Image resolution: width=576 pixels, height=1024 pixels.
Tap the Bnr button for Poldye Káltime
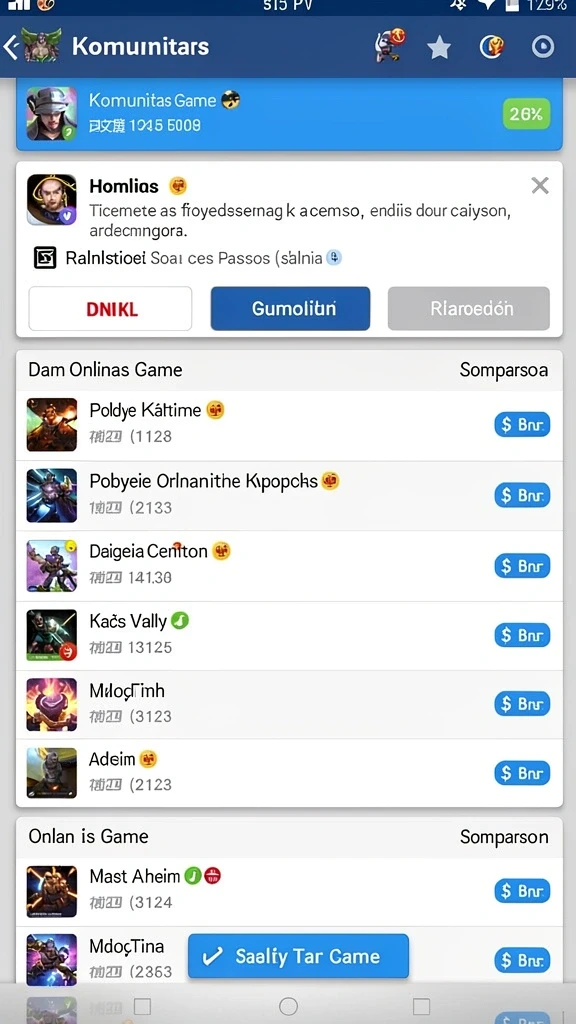coord(522,425)
